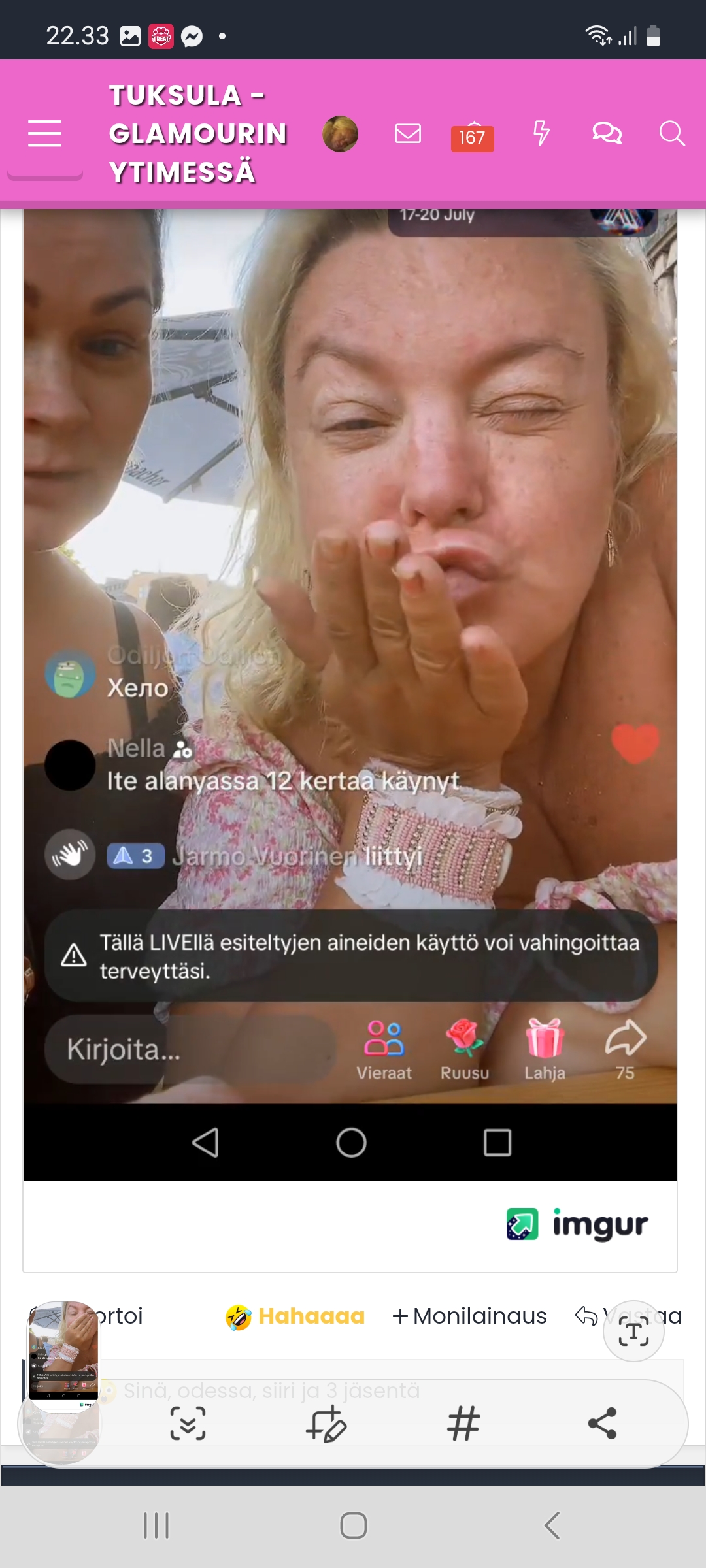The height and width of the screenshot is (1568, 706).
Task: Select +Monilainaus to multi-quote the post
Action: (x=469, y=1316)
